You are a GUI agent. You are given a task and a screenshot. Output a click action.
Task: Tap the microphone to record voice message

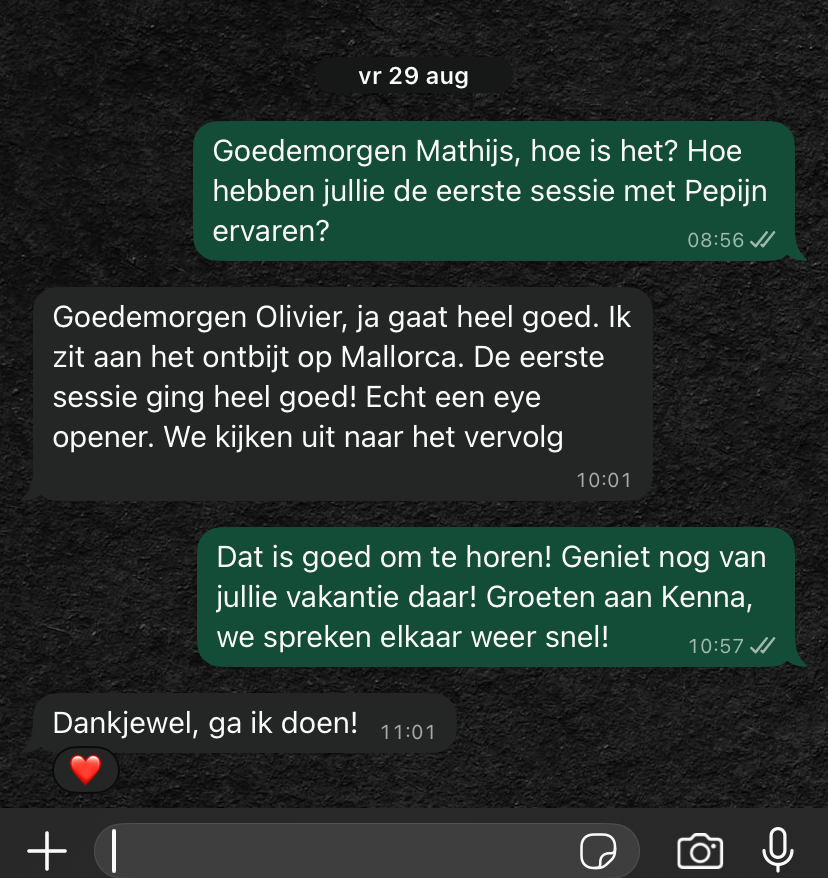[777, 851]
